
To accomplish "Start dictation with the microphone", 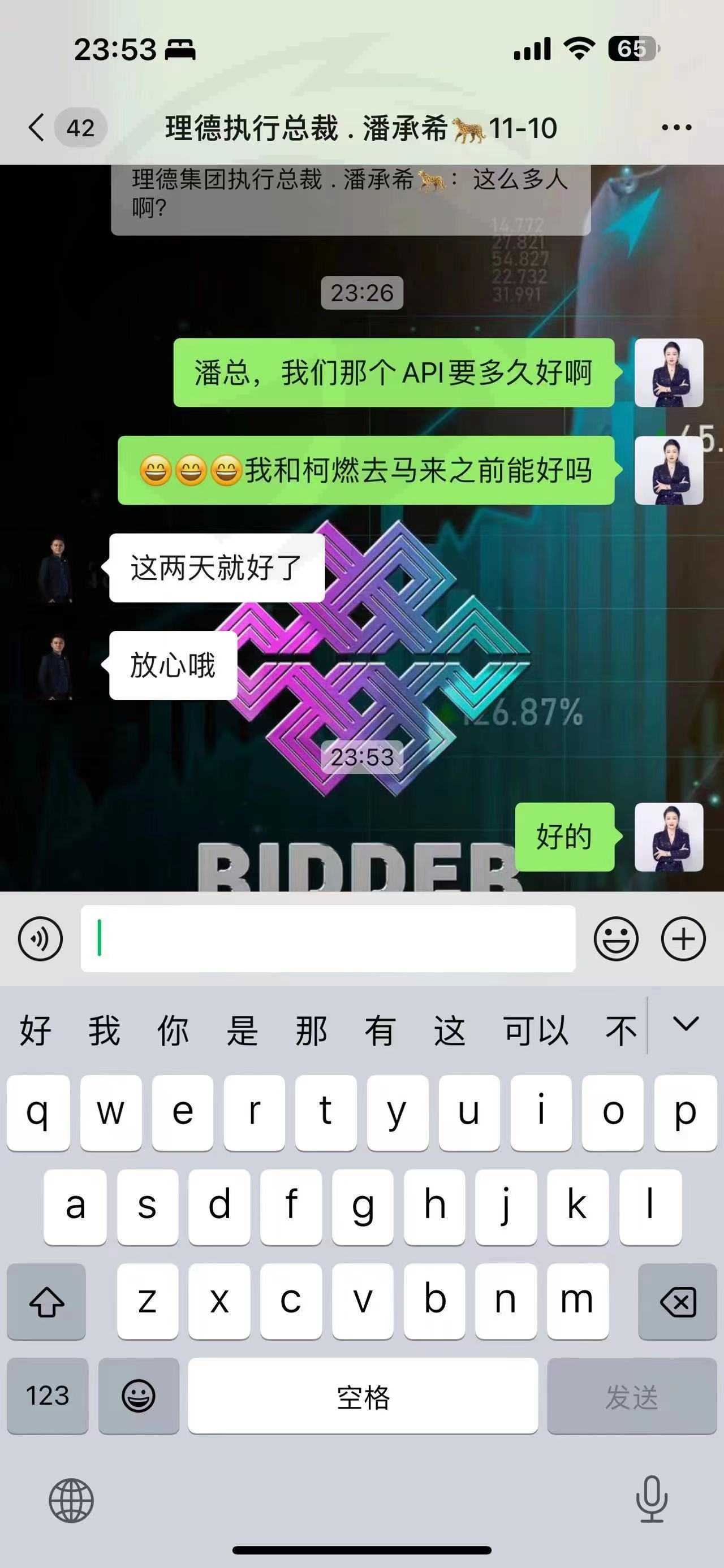I will click(x=652, y=1499).
